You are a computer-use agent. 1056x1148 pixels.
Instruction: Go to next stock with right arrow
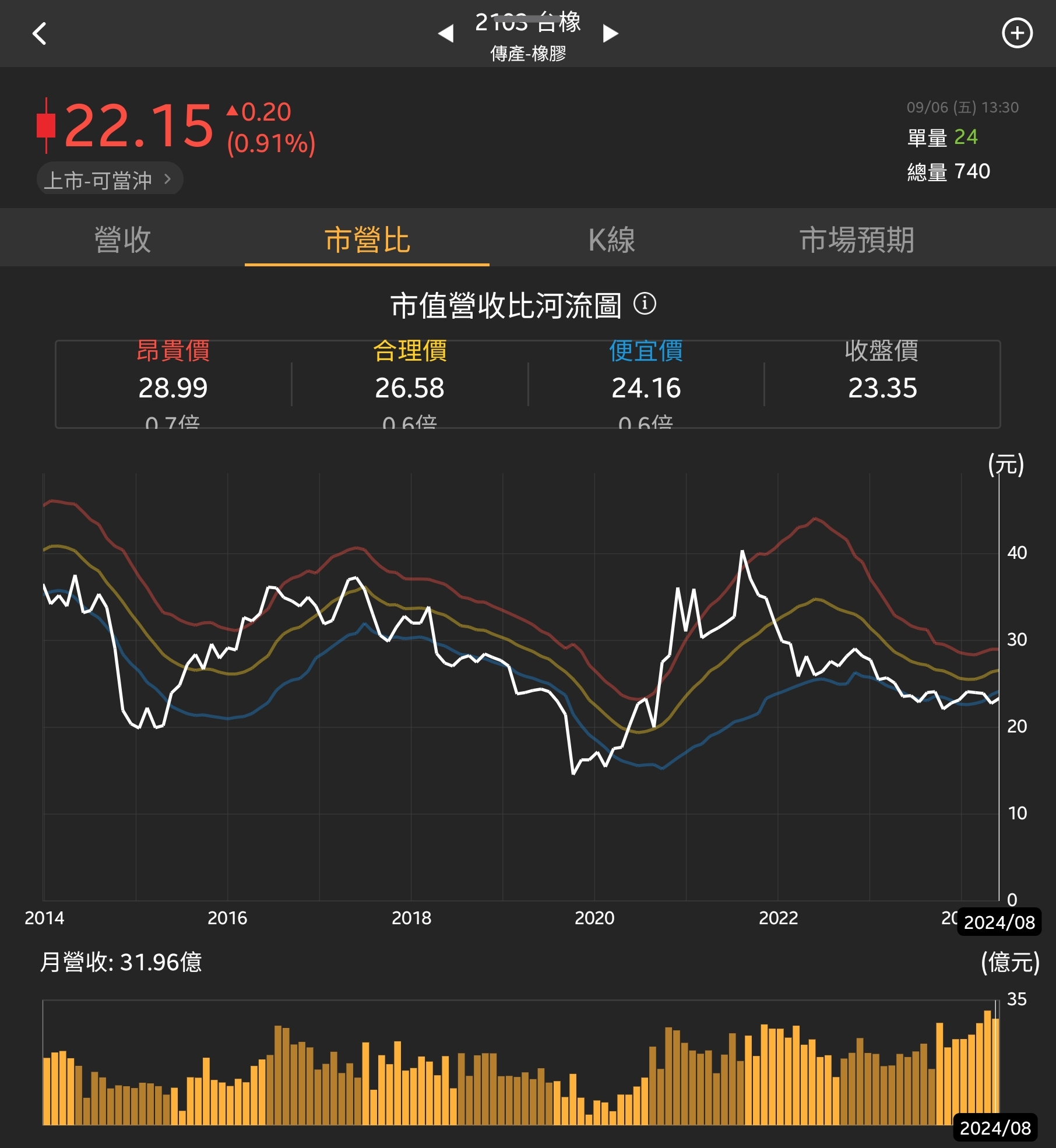click(x=610, y=34)
